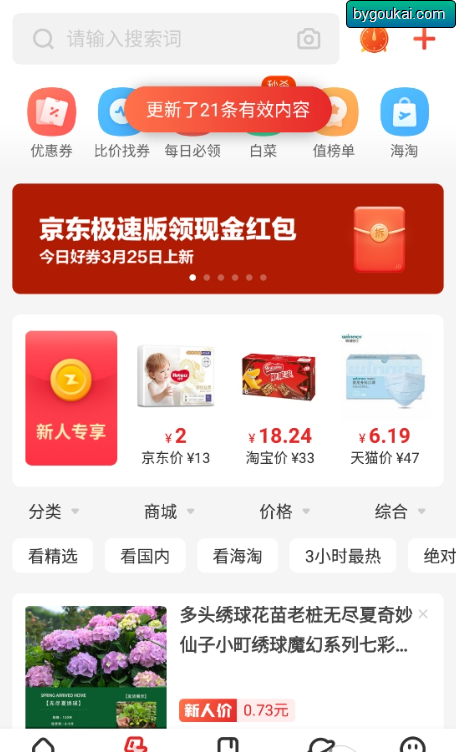Dismiss the 多头绣球花苗 deal card
The height and width of the screenshot is (752, 456).
423,614
